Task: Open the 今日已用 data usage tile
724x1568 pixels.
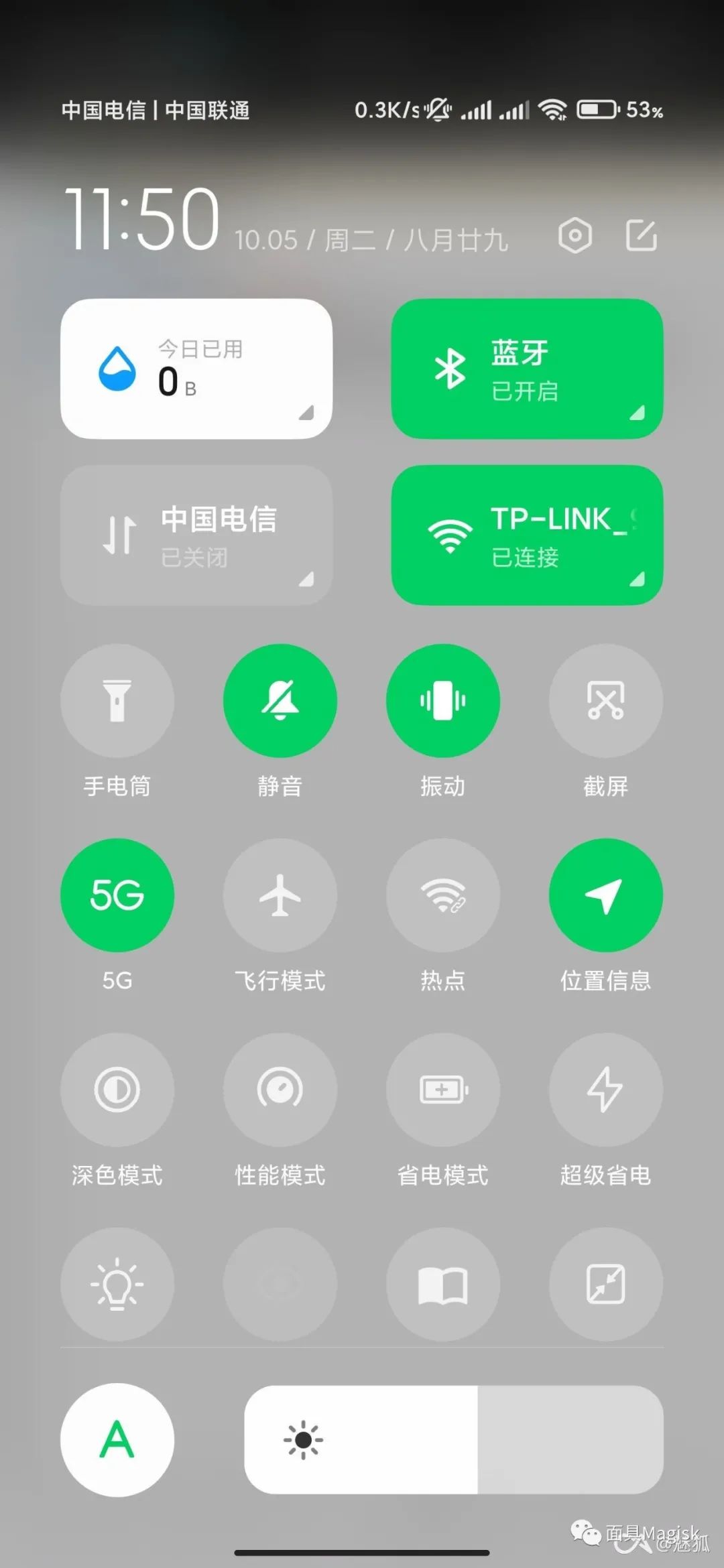Action: coord(196,367)
